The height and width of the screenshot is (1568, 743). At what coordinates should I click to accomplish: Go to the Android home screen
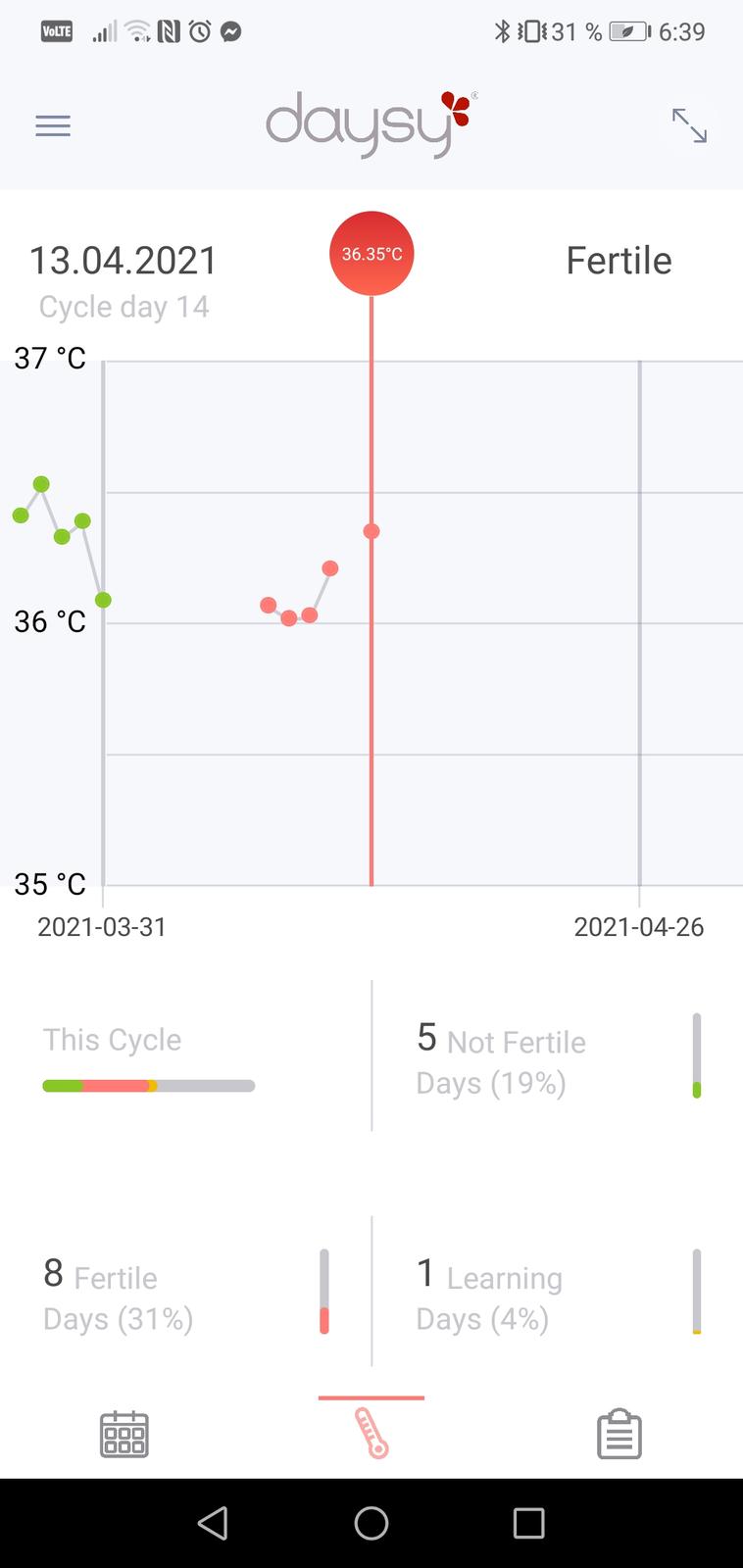(371, 1523)
